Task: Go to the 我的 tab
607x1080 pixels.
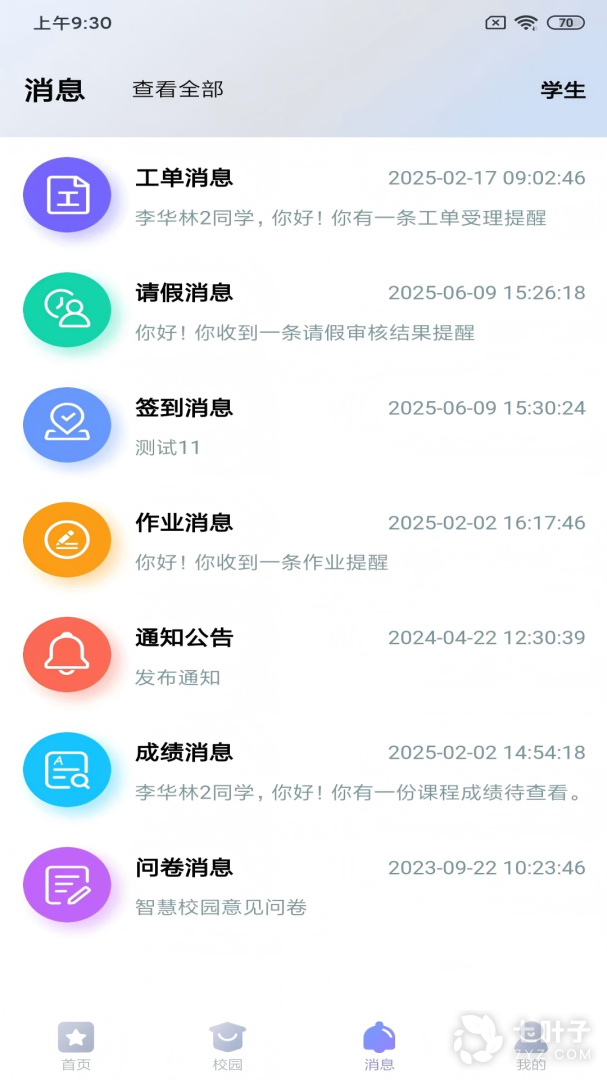Action: [x=531, y=1046]
